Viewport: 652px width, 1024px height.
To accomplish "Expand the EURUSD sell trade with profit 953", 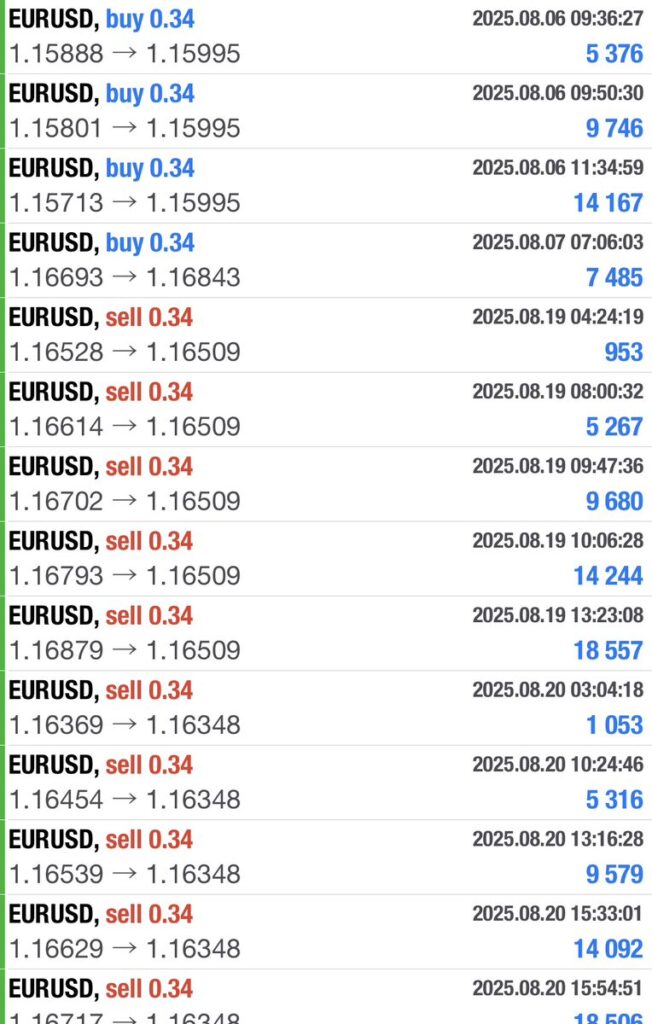I will click(326, 335).
